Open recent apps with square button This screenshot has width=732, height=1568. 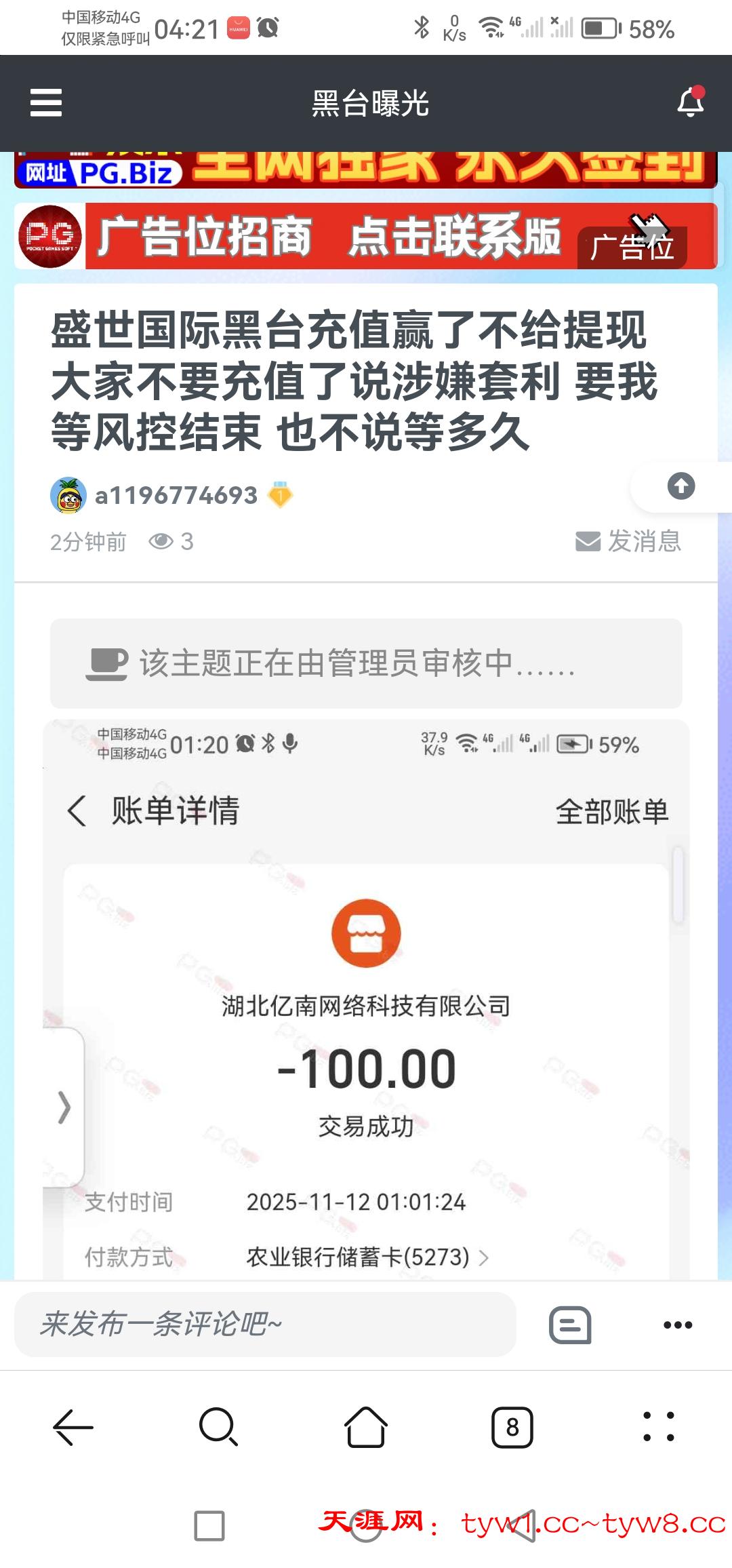[x=209, y=1526]
